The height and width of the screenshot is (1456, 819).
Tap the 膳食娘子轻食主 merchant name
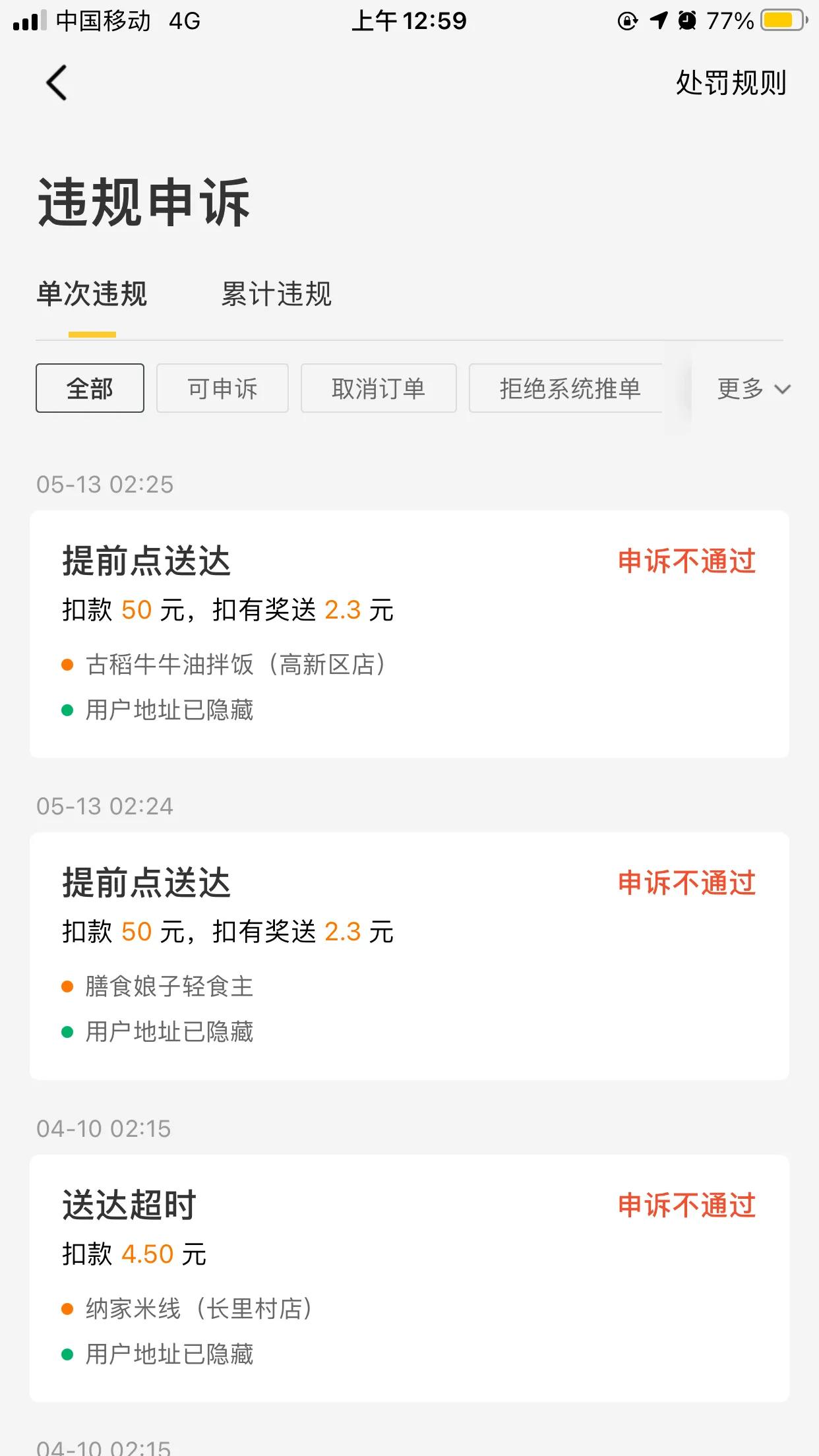point(169,987)
